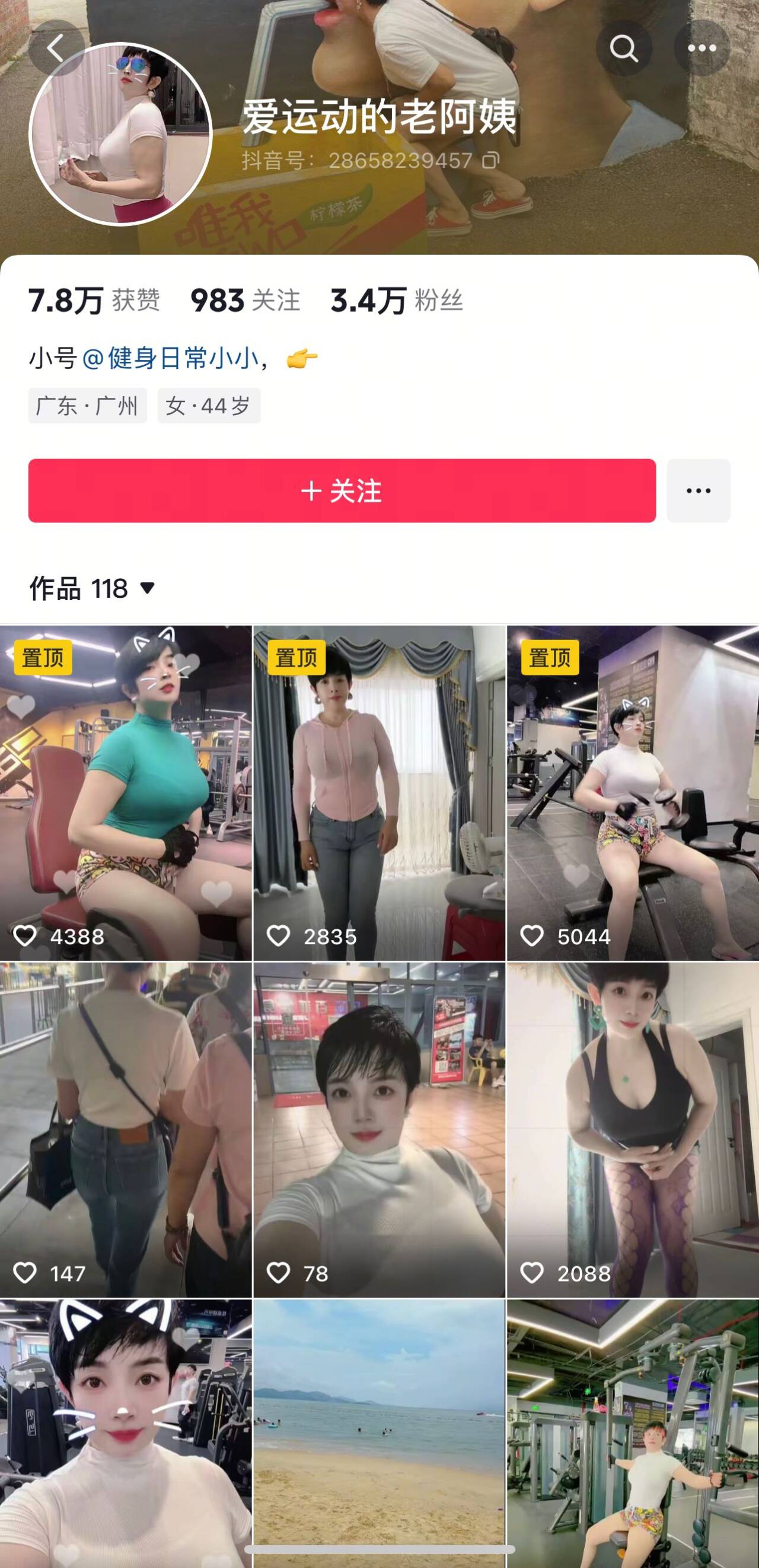
Task: Open the pinned video with 2835 likes
Action: coord(379,792)
